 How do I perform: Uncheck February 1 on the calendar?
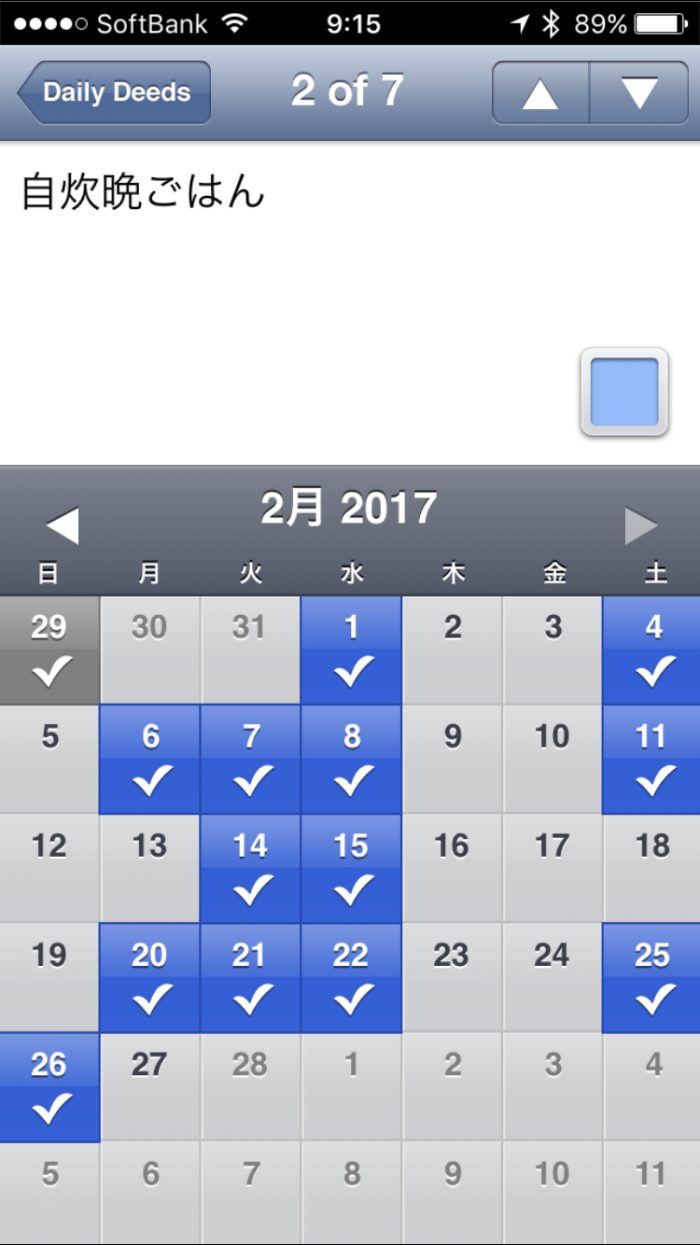[351, 650]
